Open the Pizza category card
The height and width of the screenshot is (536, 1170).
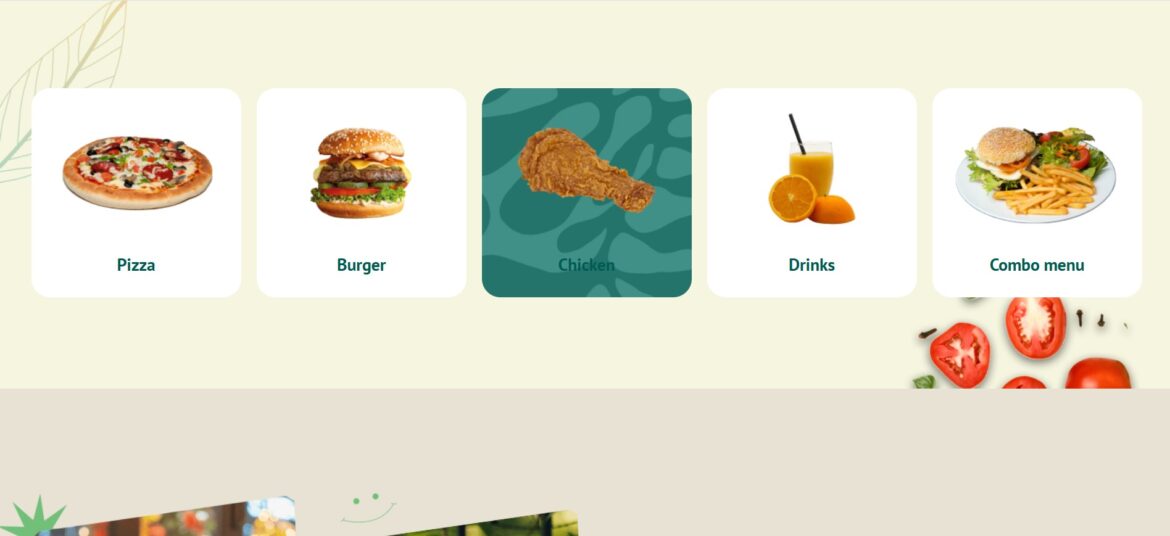click(136, 193)
